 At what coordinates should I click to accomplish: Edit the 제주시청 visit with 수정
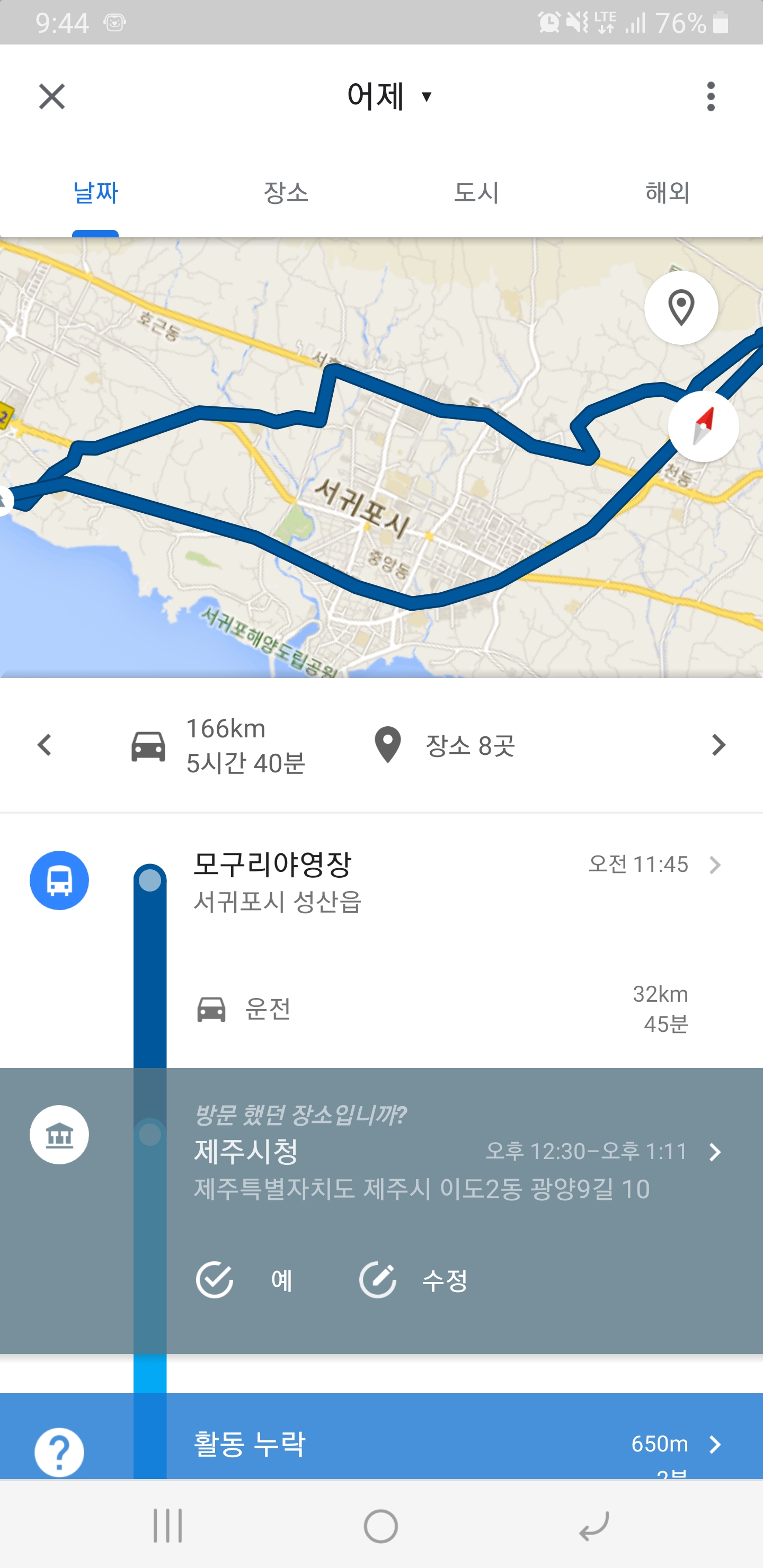coord(414,1280)
